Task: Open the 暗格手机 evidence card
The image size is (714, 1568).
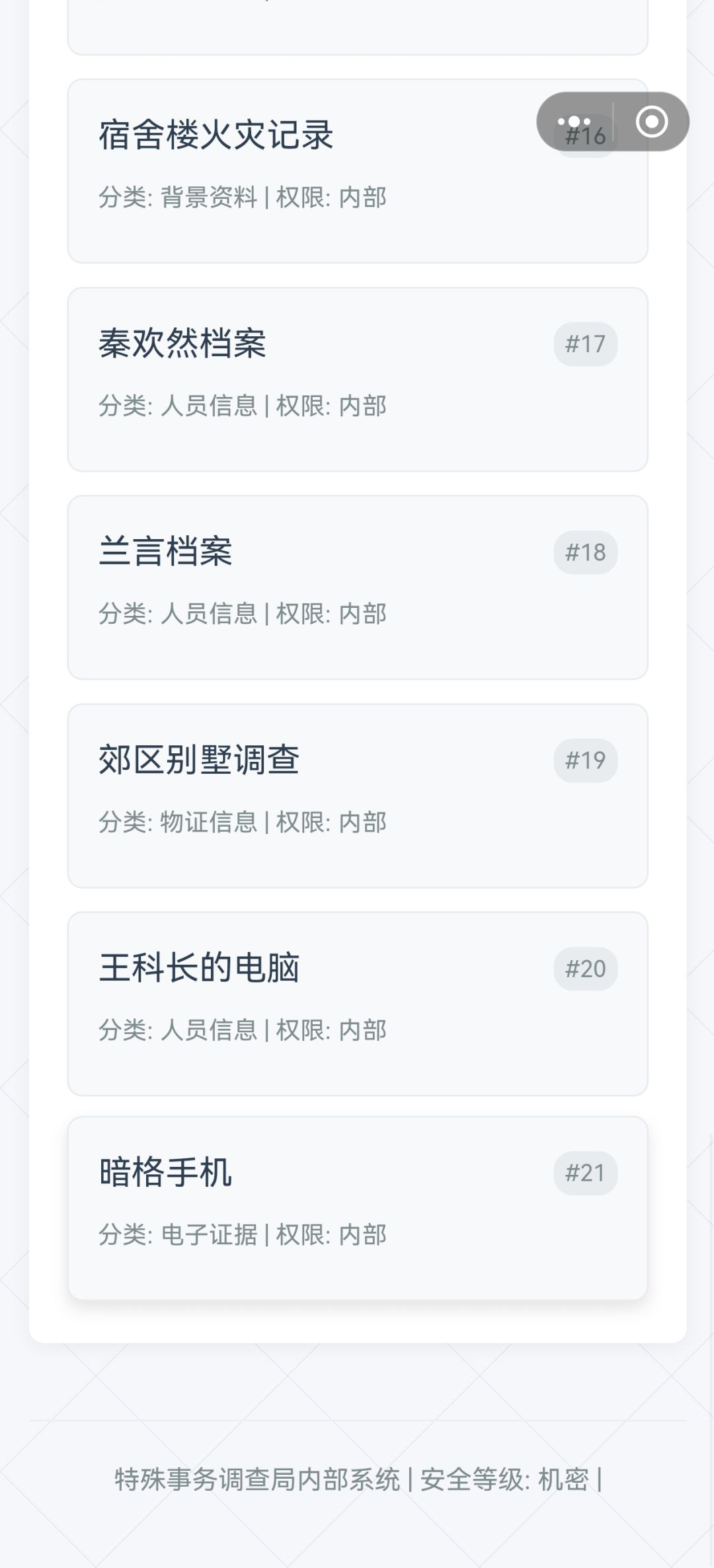Action: (358, 1209)
